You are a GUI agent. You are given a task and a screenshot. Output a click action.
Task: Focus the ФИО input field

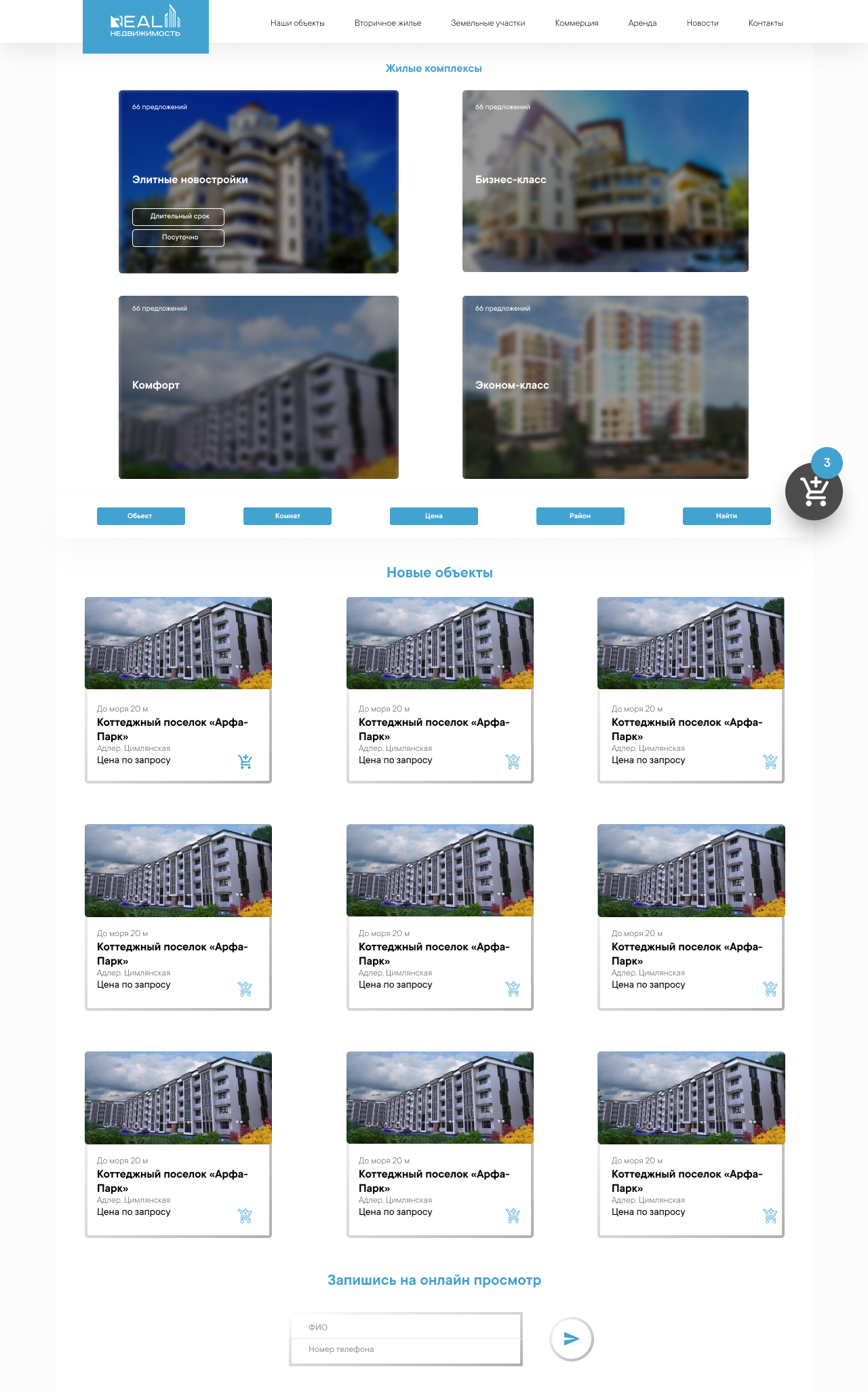(406, 1327)
